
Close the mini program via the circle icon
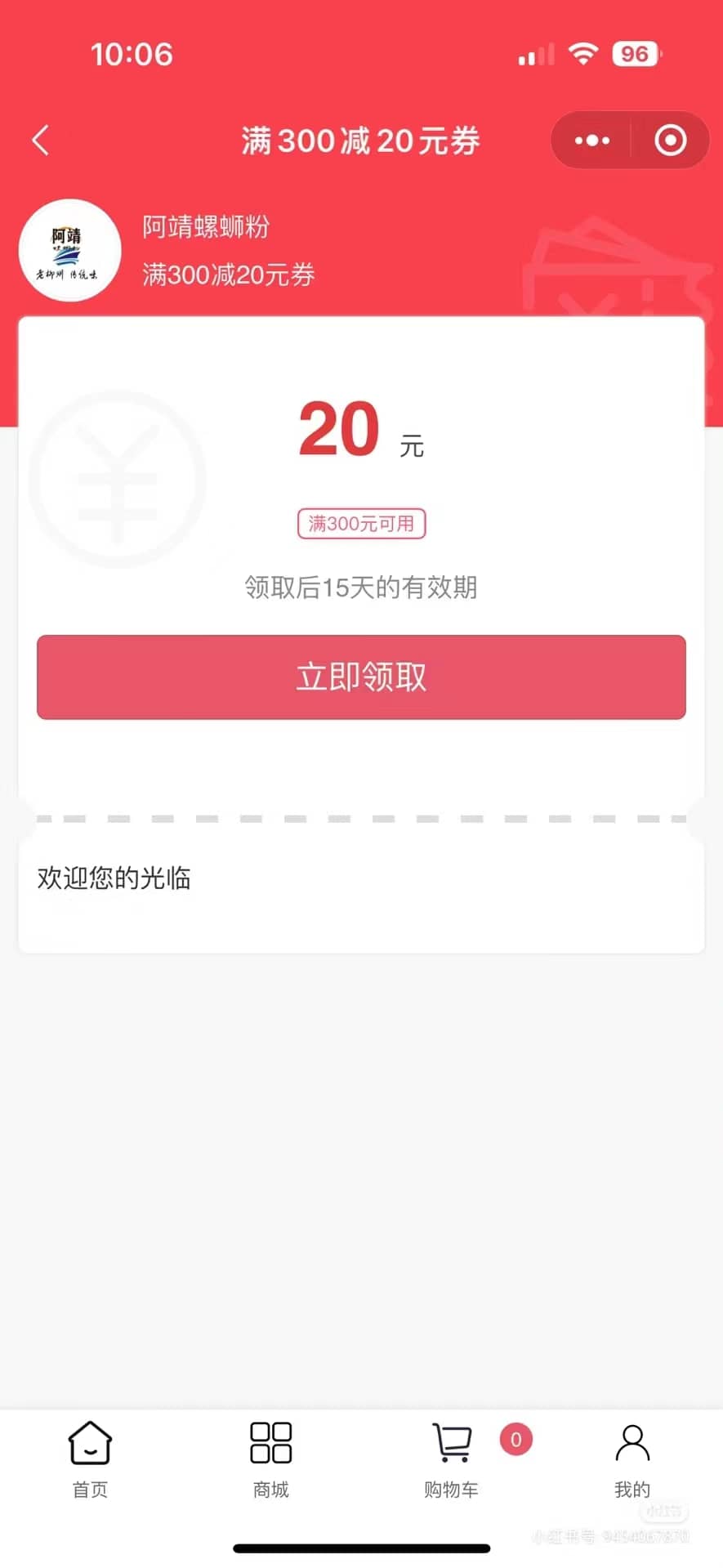click(671, 141)
